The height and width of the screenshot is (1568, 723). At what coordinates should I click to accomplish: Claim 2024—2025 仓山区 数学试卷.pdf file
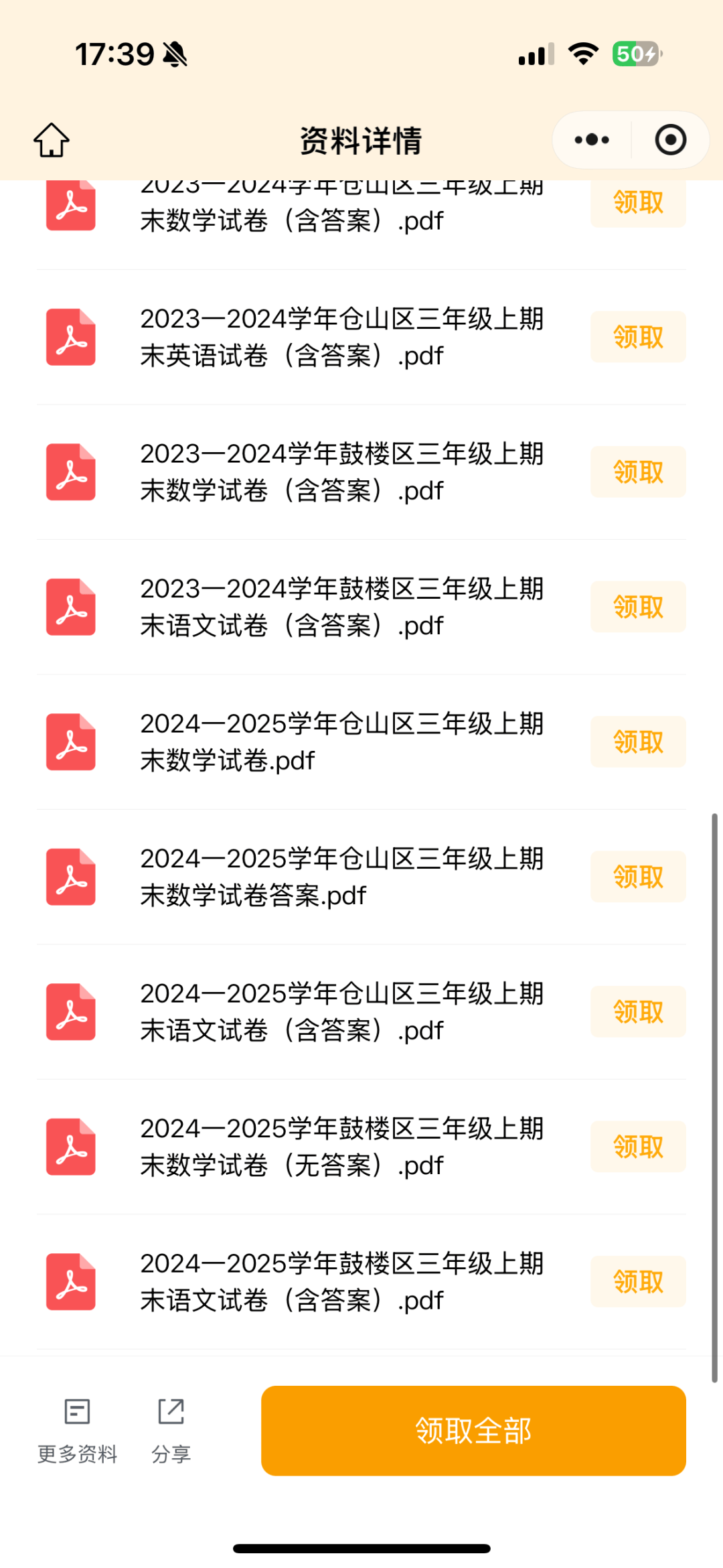637,742
